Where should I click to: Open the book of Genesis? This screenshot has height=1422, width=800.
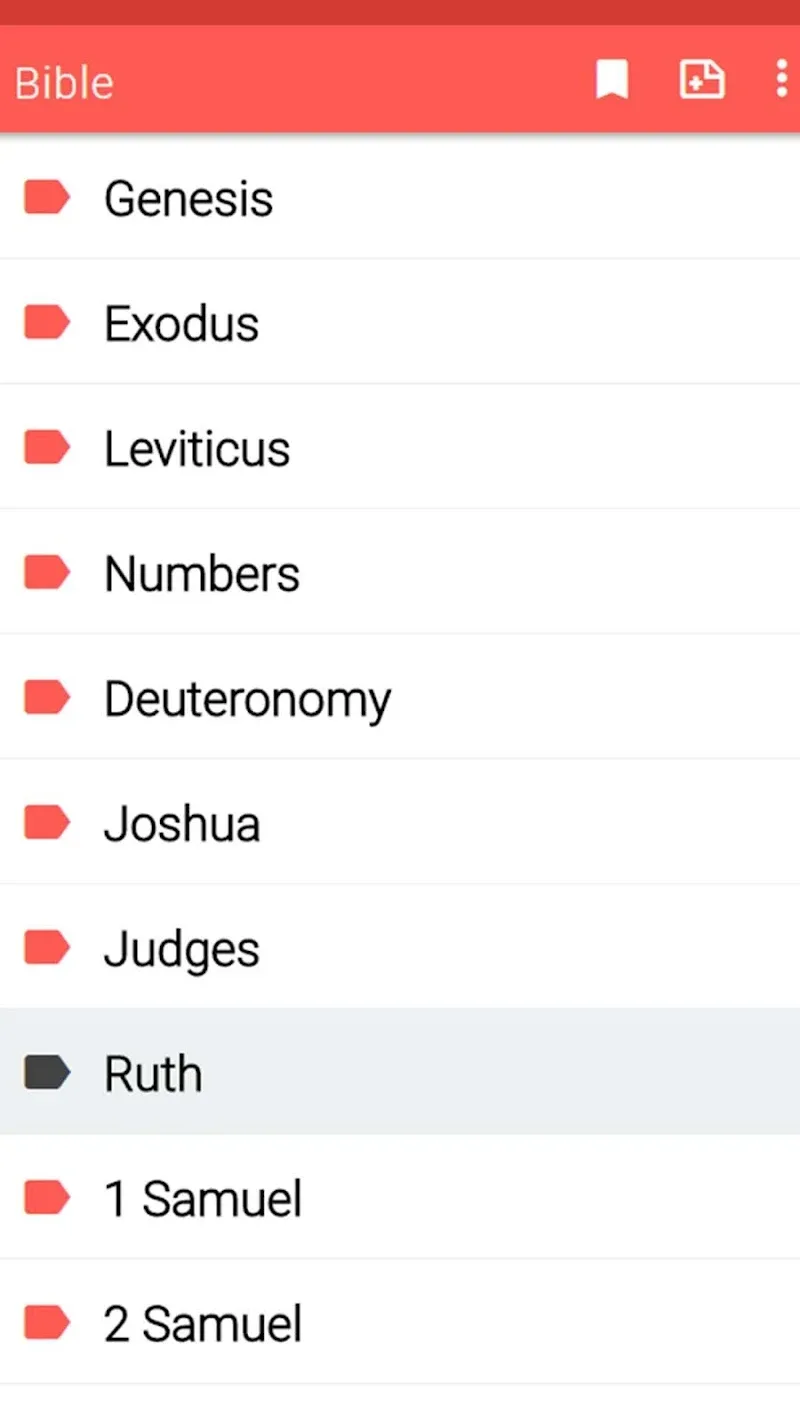(x=188, y=197)
